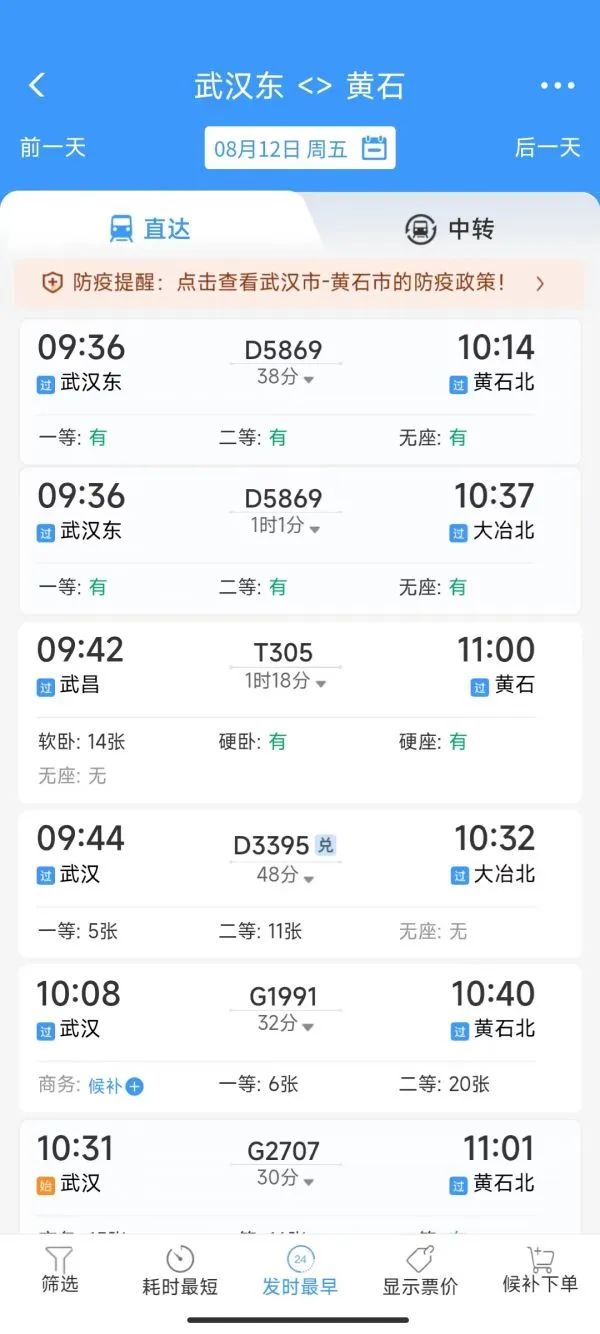Open the 防疫提醒 notice banner
This screenshot has height=1334, width=600.
coord(299,283)
